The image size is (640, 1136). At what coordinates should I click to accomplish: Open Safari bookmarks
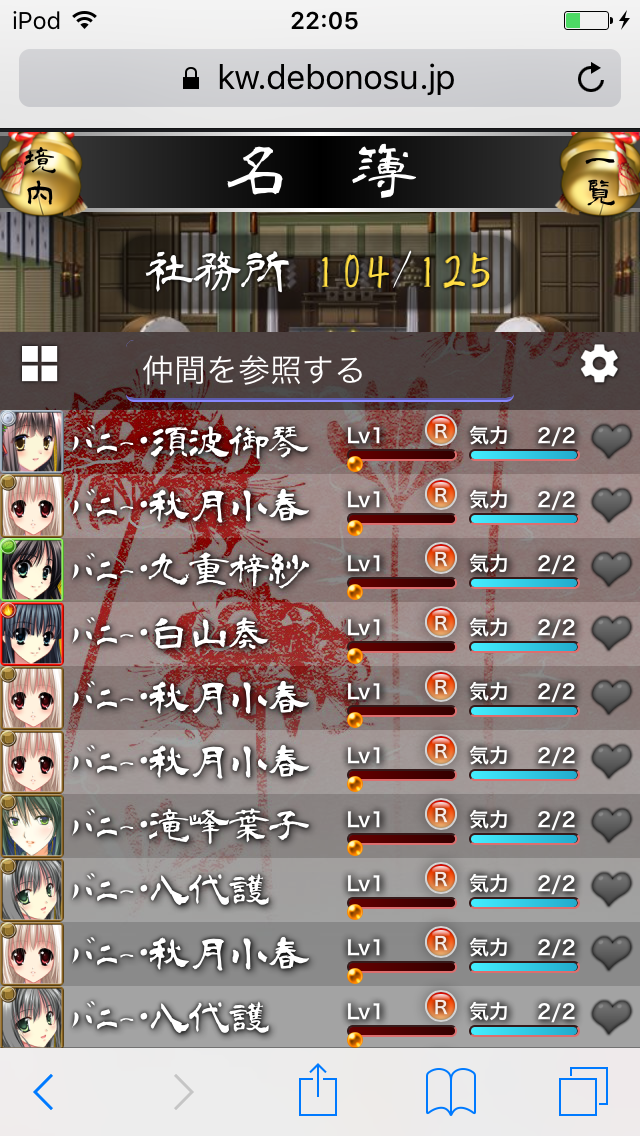450,1092
